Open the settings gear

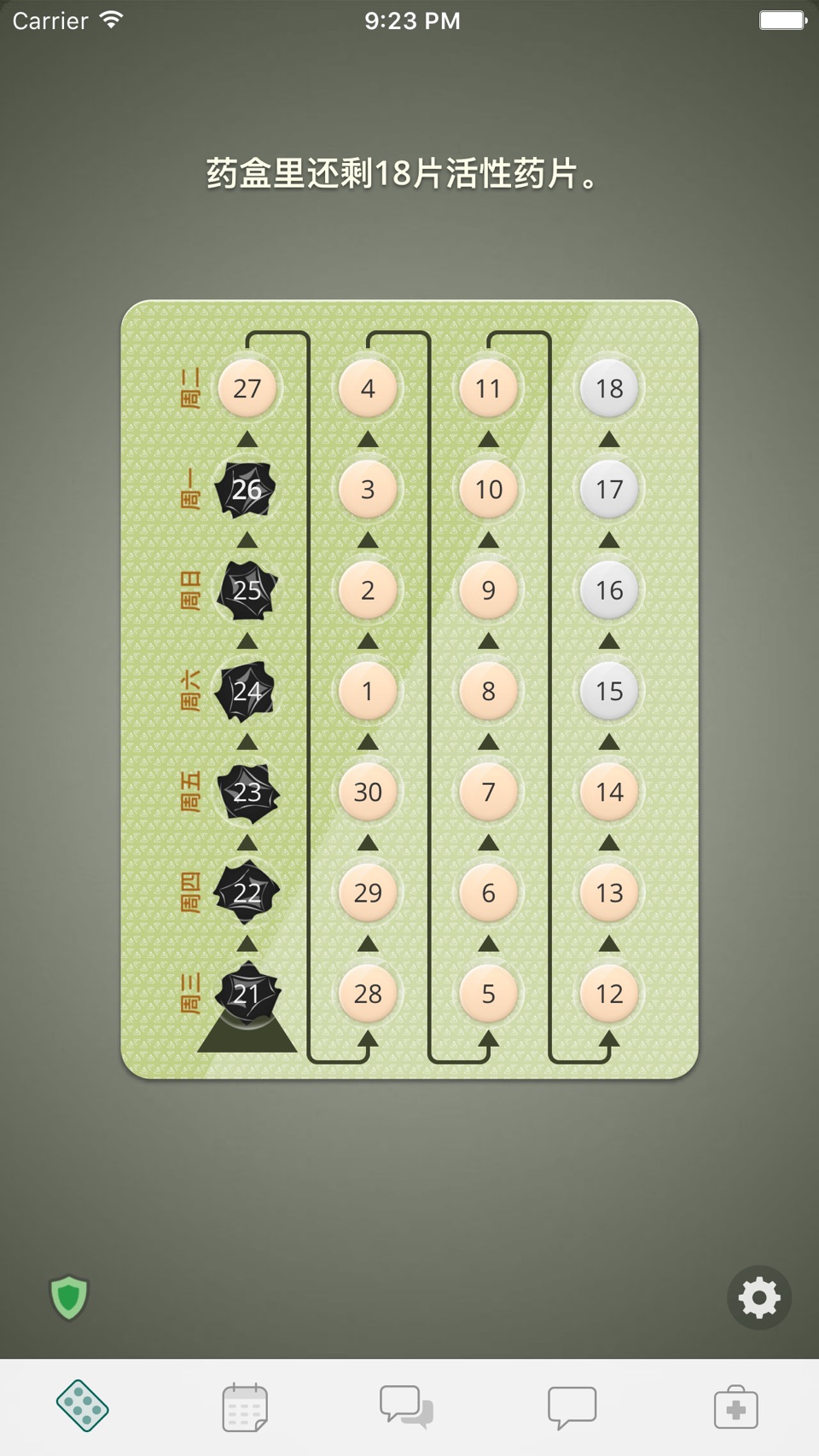coord(759,1297)
